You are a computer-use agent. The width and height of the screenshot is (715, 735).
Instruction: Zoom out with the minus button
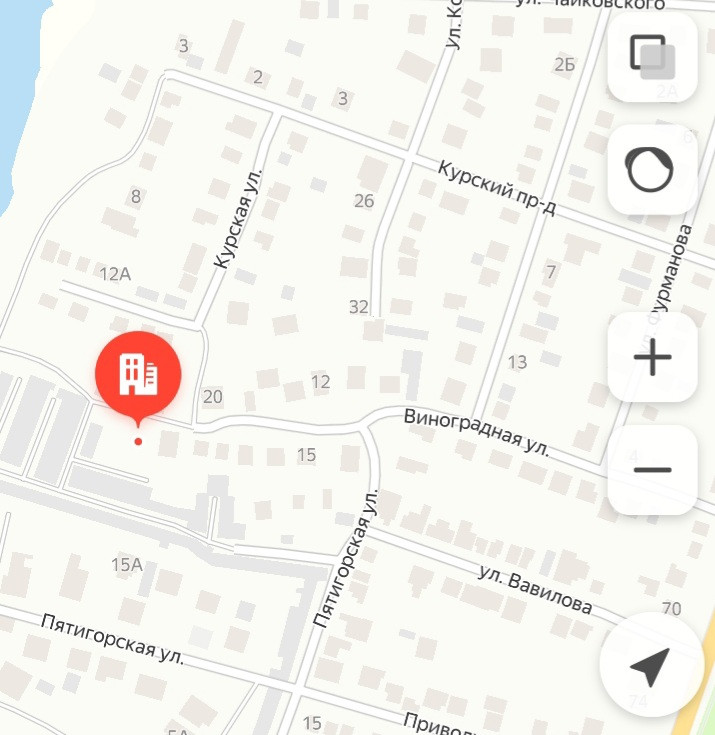click(x=652, y=469)
